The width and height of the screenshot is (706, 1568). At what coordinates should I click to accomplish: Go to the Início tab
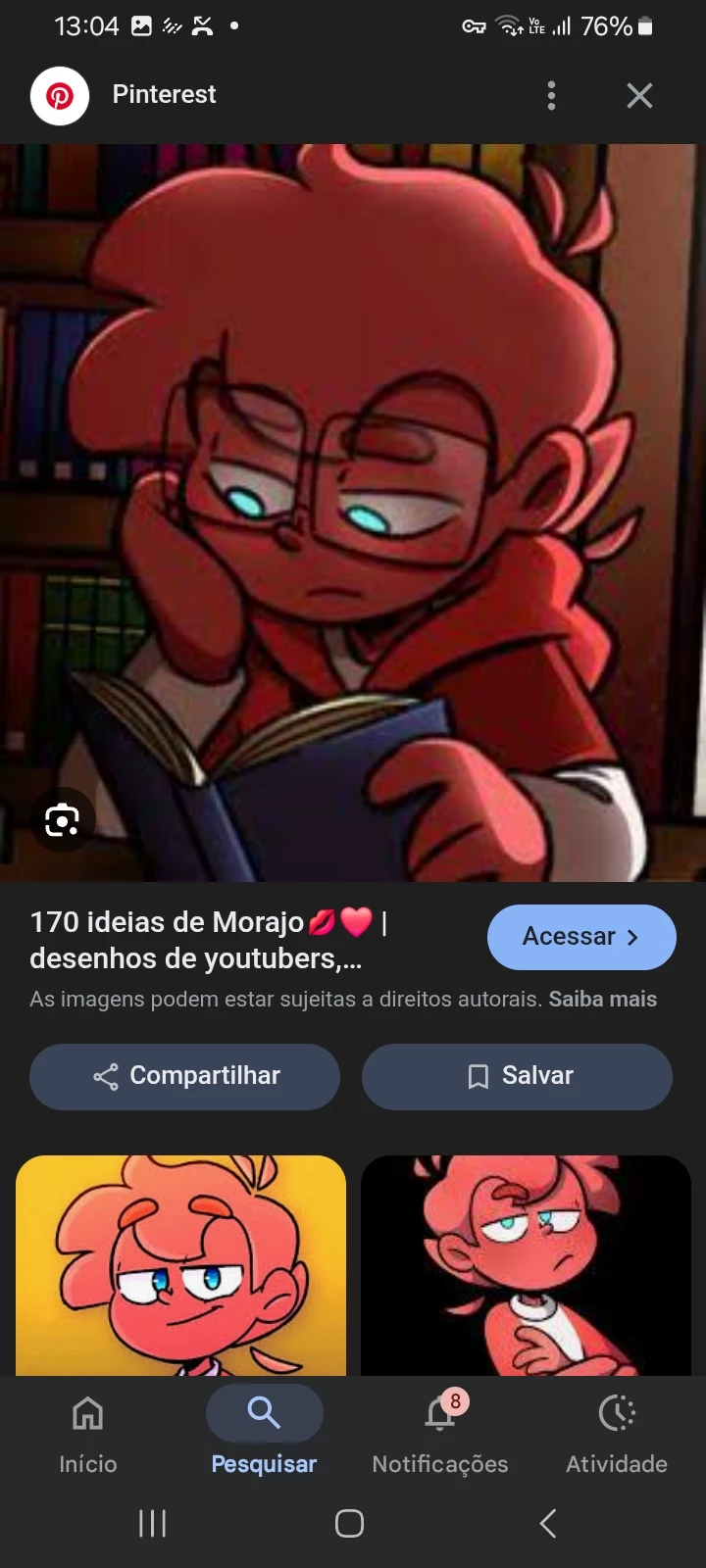[88, 1433]
